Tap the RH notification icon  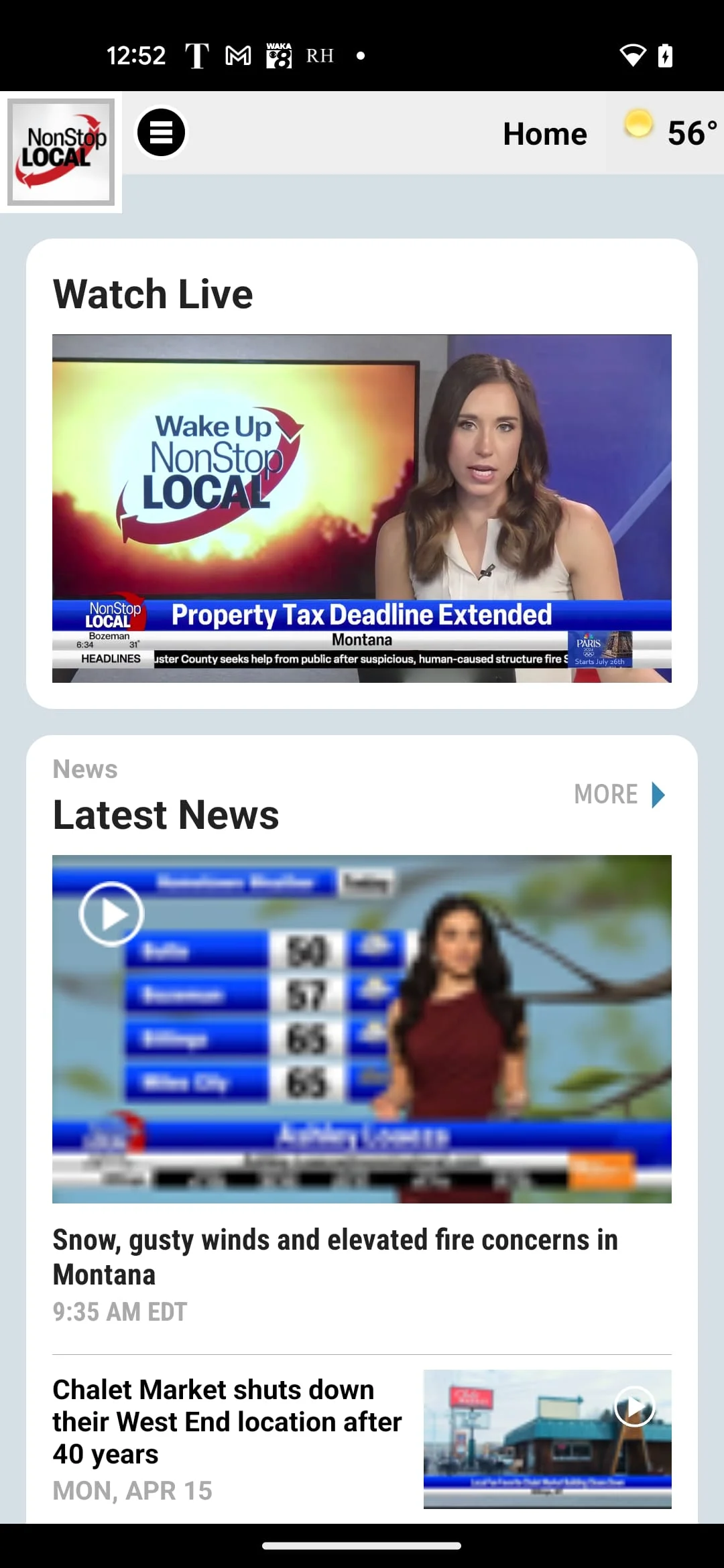click(x=320, y=56)
